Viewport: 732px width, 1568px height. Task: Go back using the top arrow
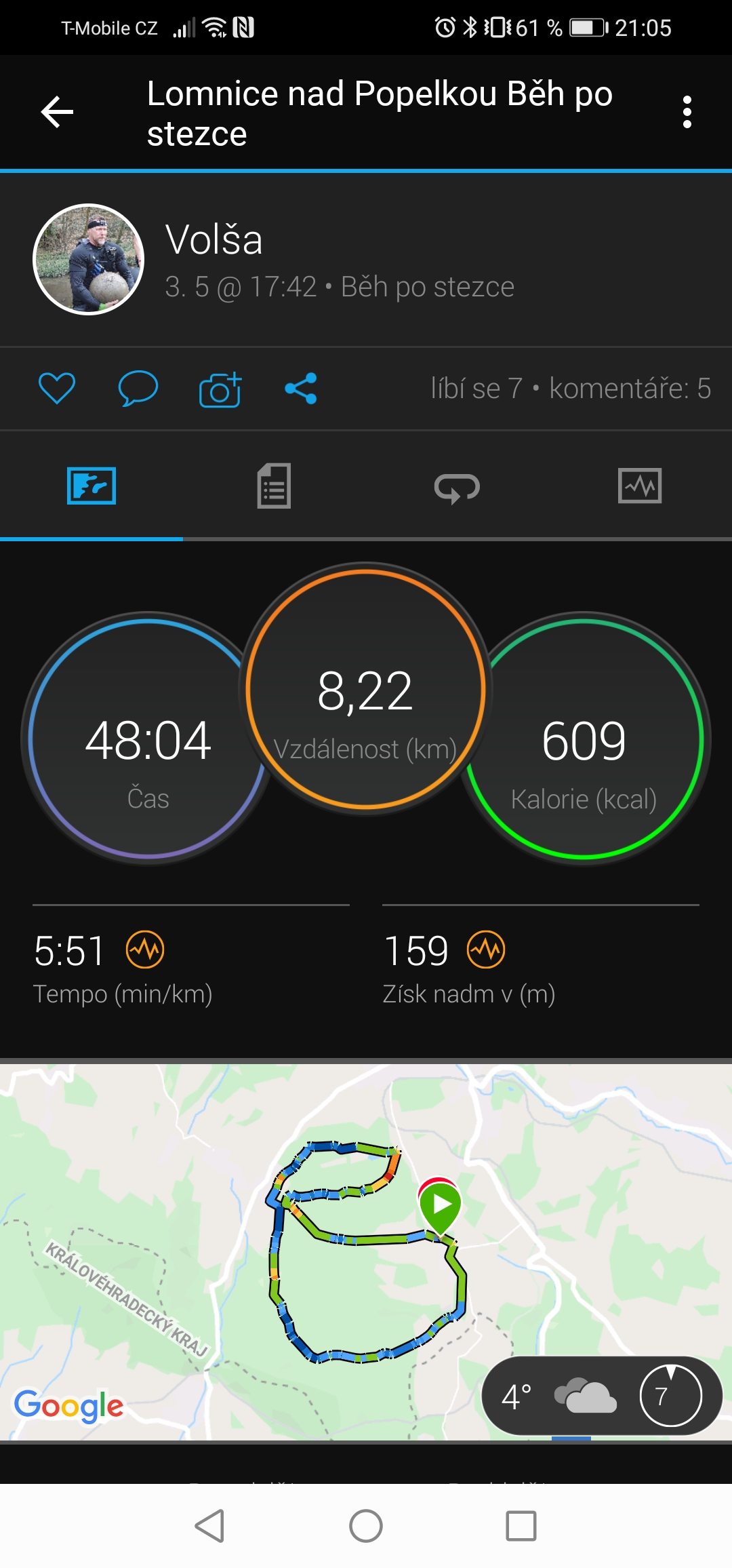[57, 112]
